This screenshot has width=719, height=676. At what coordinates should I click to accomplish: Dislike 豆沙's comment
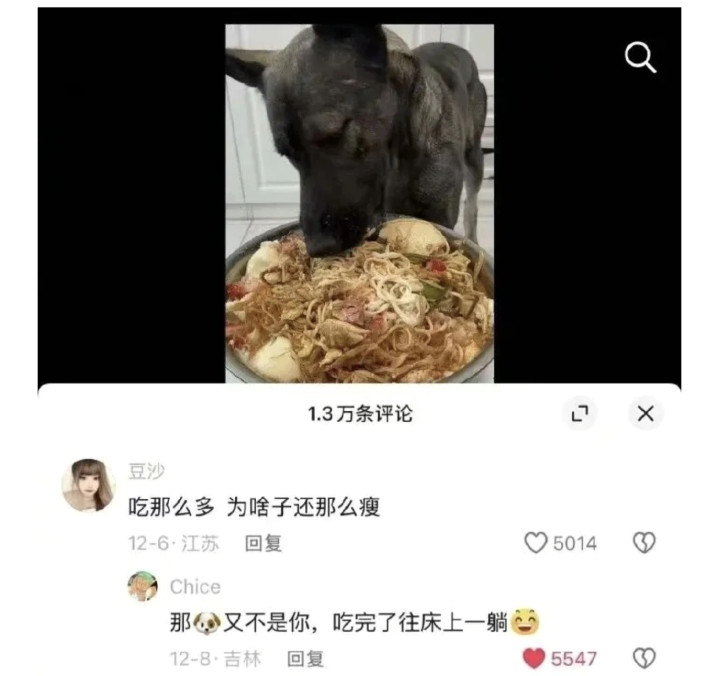pyautogui.click(x=644, y=543)
